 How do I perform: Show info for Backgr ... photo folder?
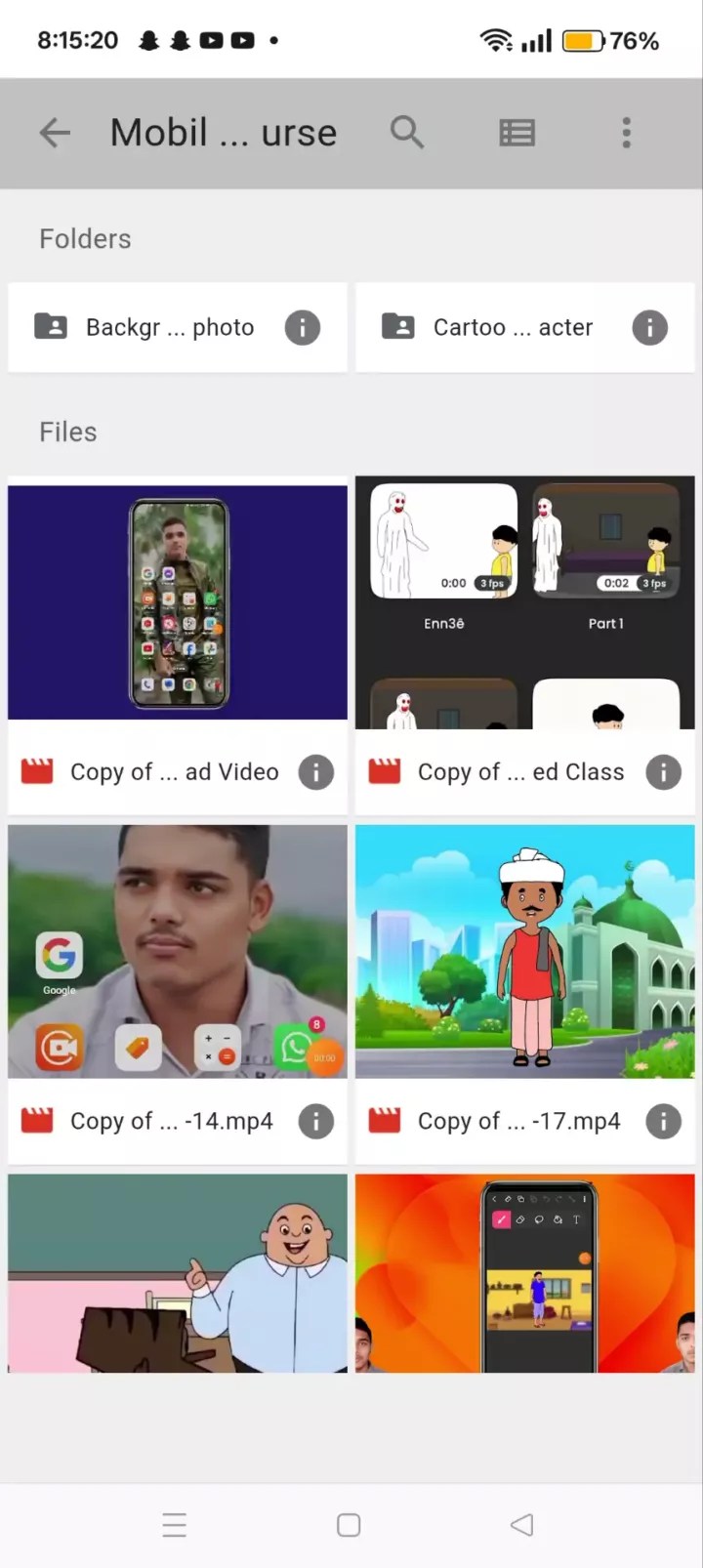point(302,328)
